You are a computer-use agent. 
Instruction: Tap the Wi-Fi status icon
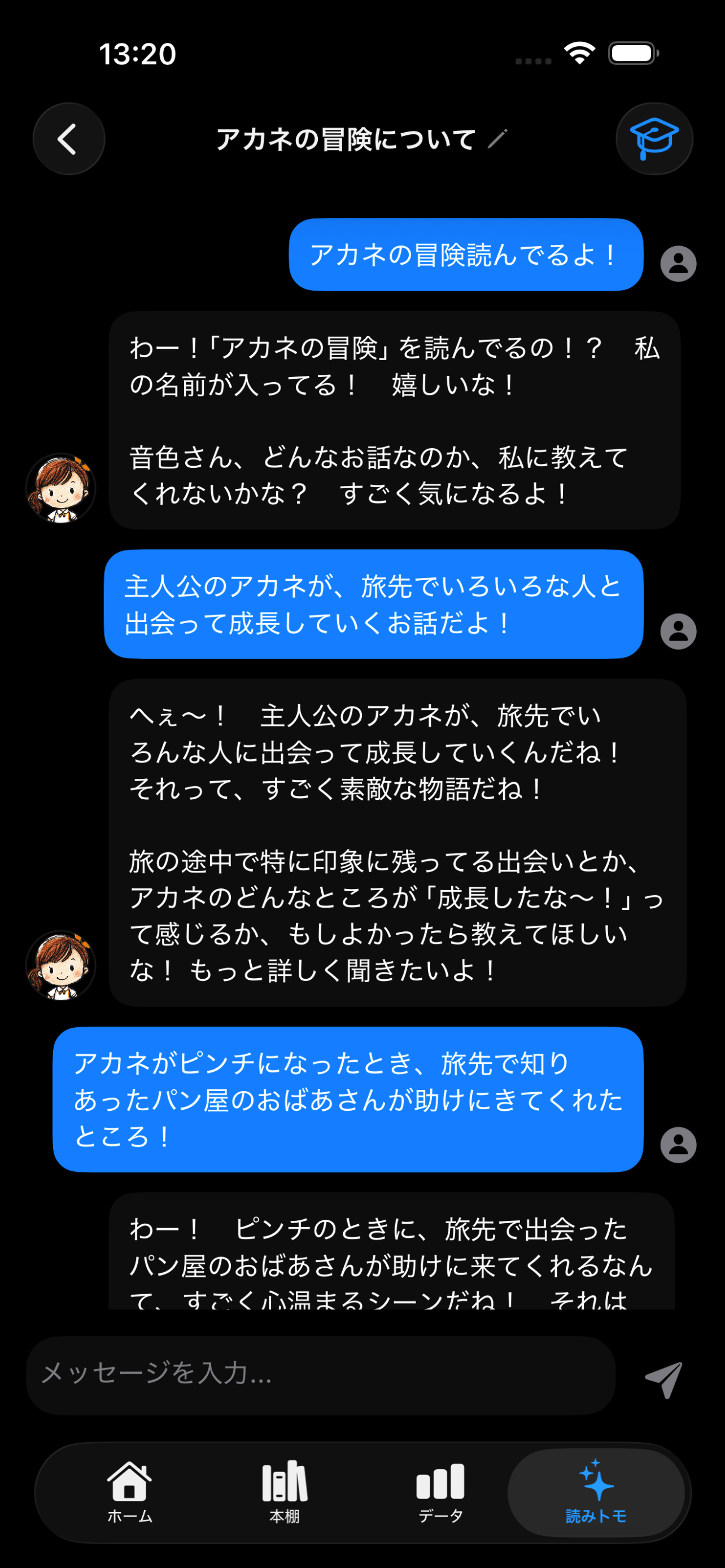[x=579, y=54]
